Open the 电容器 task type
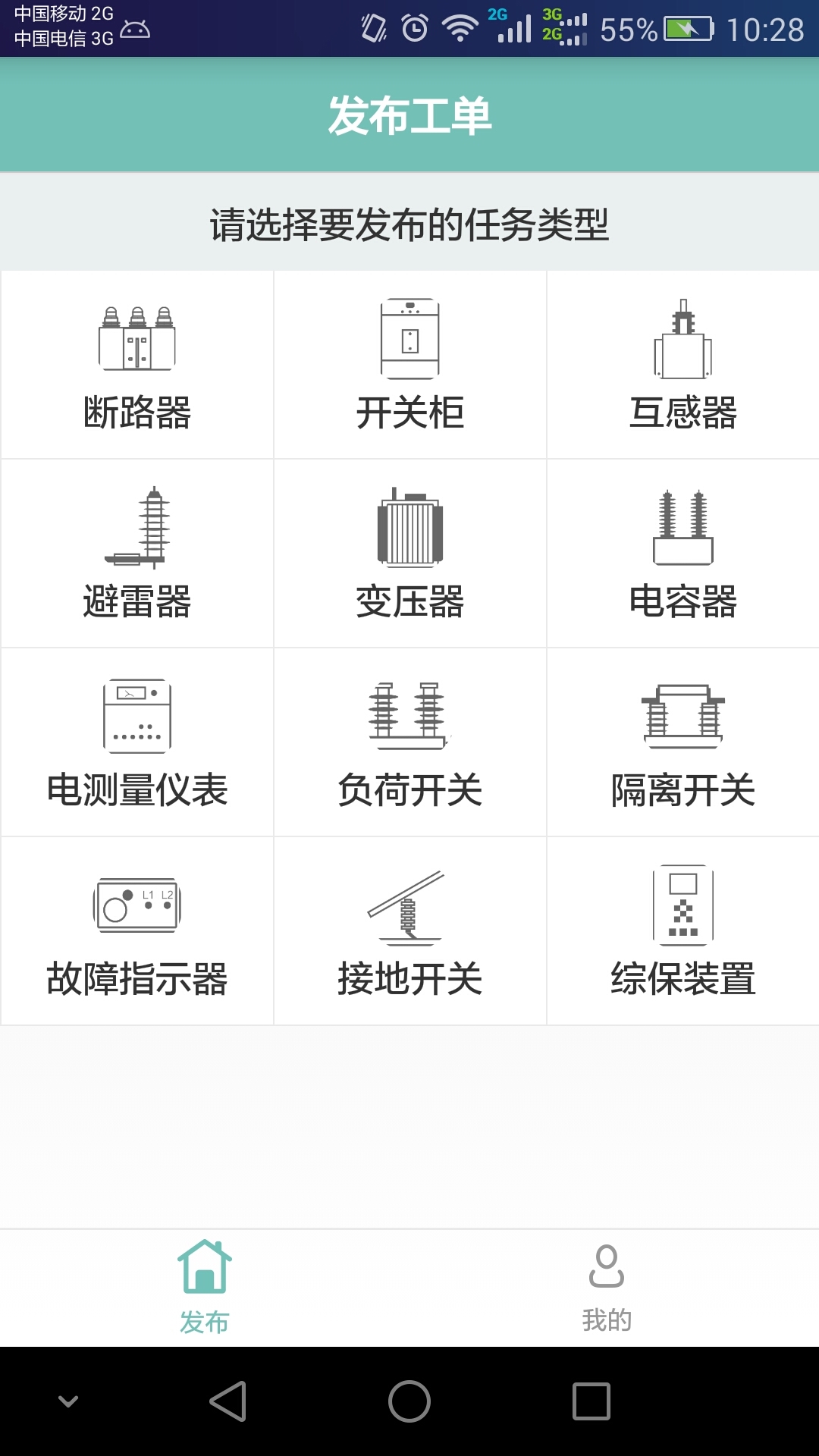 (x=683, y=554)
